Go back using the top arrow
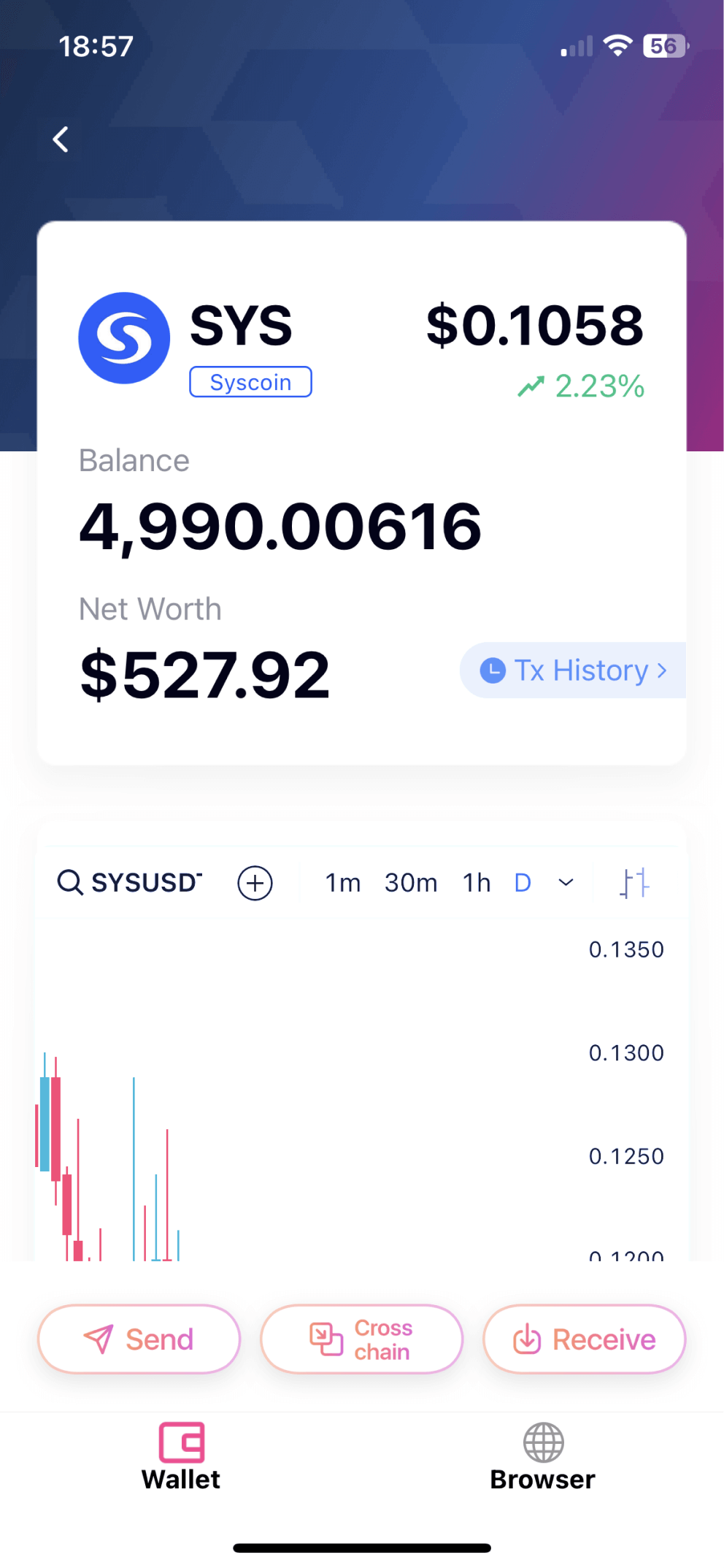This screenshot has width=724, height=1568. tap(61, 139)
